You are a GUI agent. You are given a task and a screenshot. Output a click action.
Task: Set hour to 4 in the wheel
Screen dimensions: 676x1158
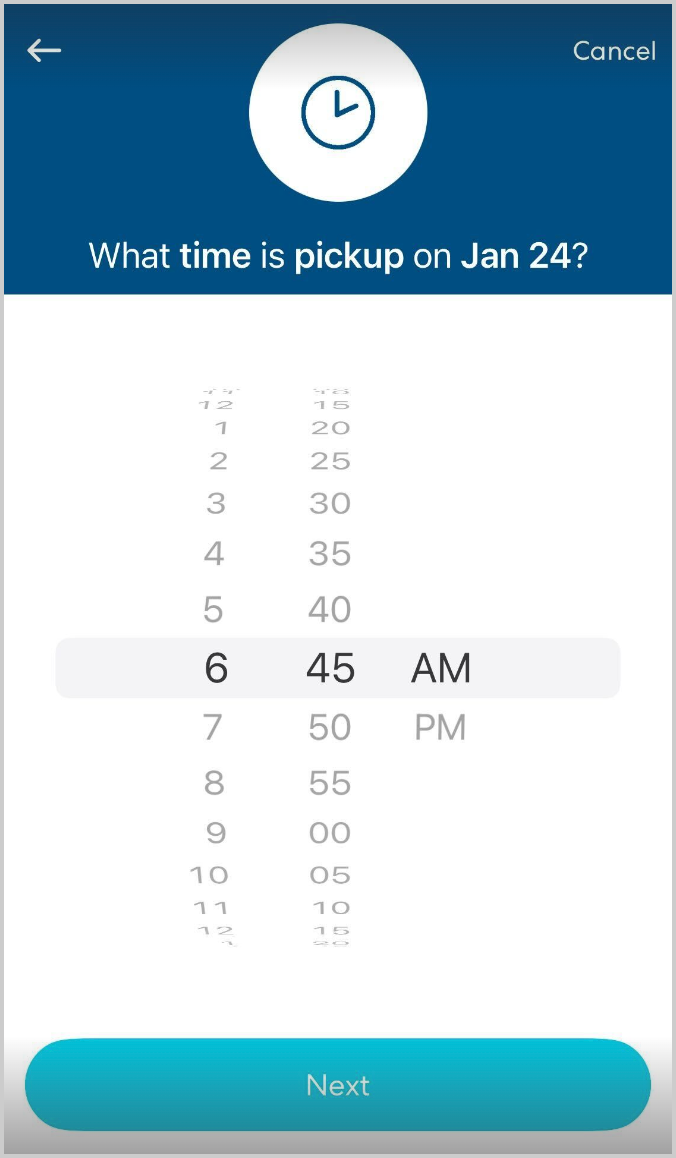[x=214, y=553]
